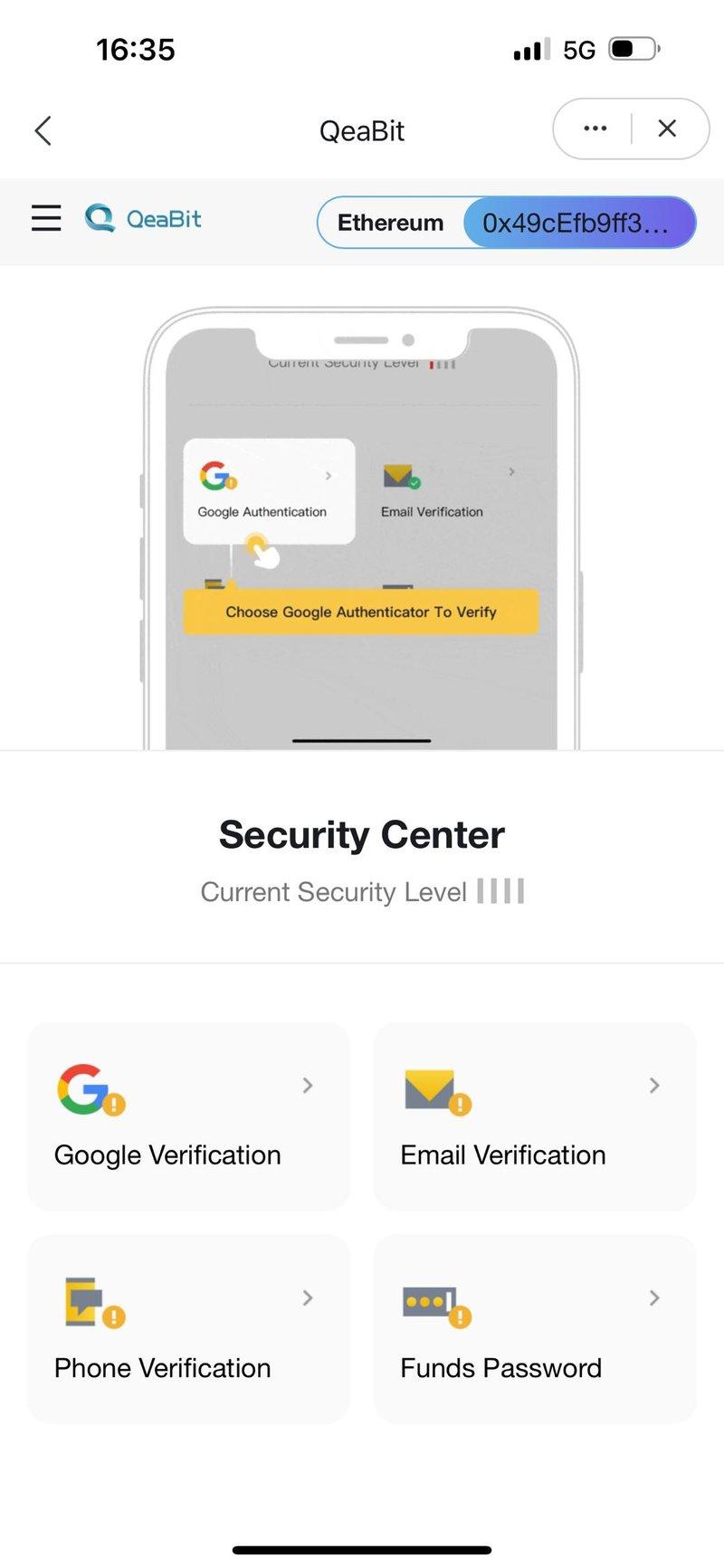The width and height of the screenshot is (724, 1568).
Task: Set up the Funds Password
Action: 535,1329
